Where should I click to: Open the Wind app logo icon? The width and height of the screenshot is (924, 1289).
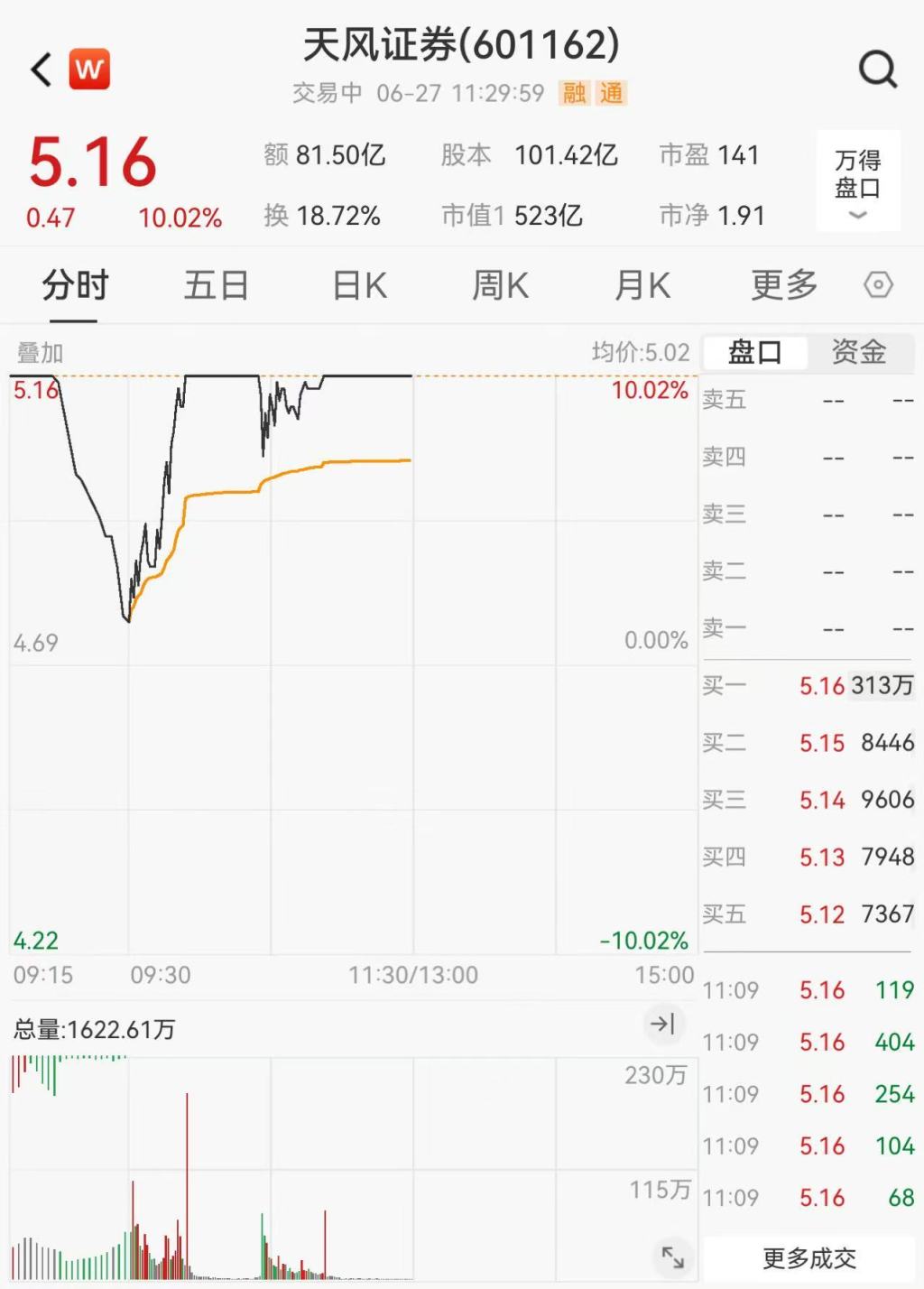(x=88, y=69)
